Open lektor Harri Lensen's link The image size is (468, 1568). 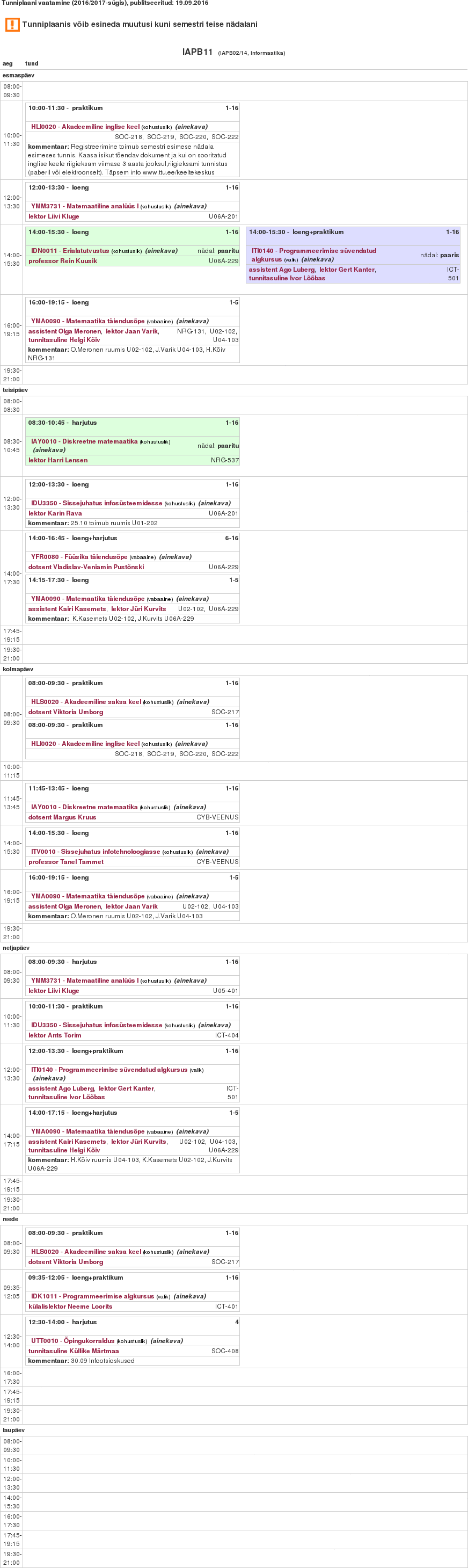(58, 460)
